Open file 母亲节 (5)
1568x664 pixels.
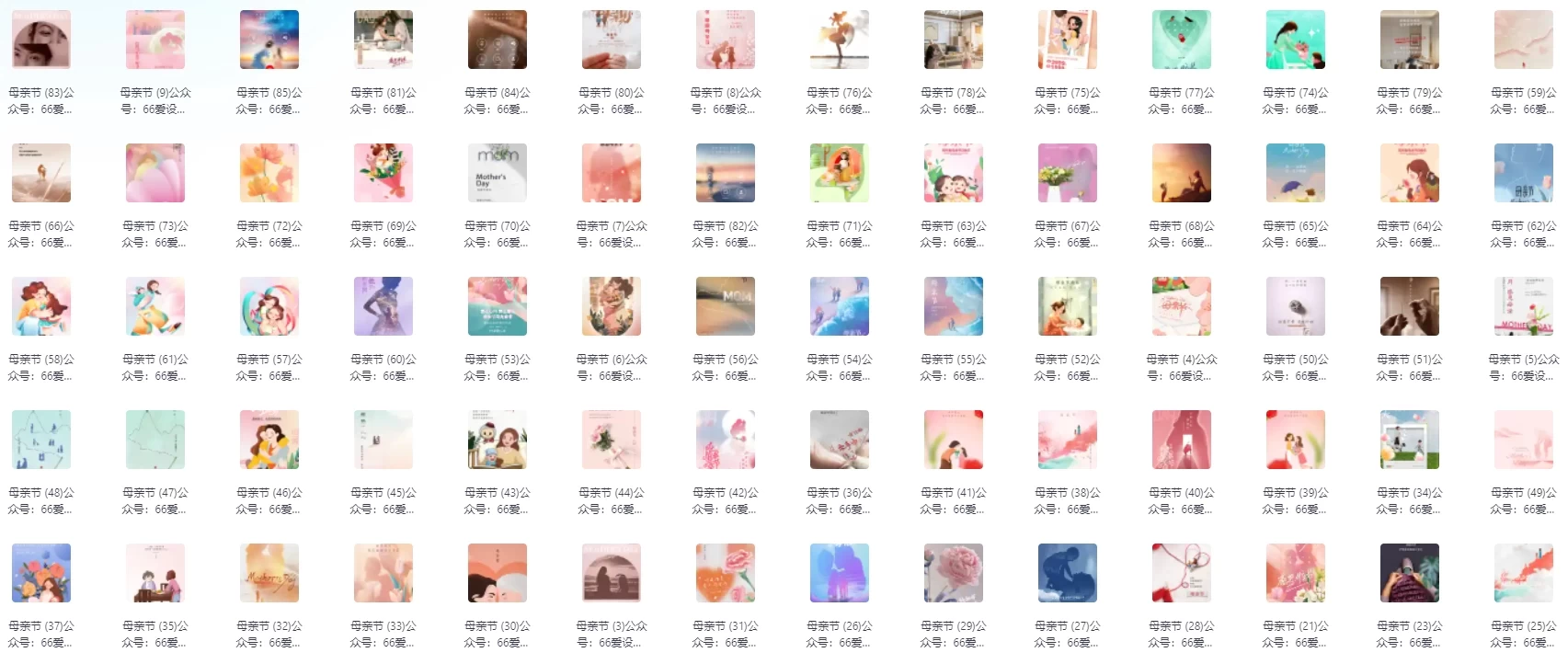(x=1523, y=306)
